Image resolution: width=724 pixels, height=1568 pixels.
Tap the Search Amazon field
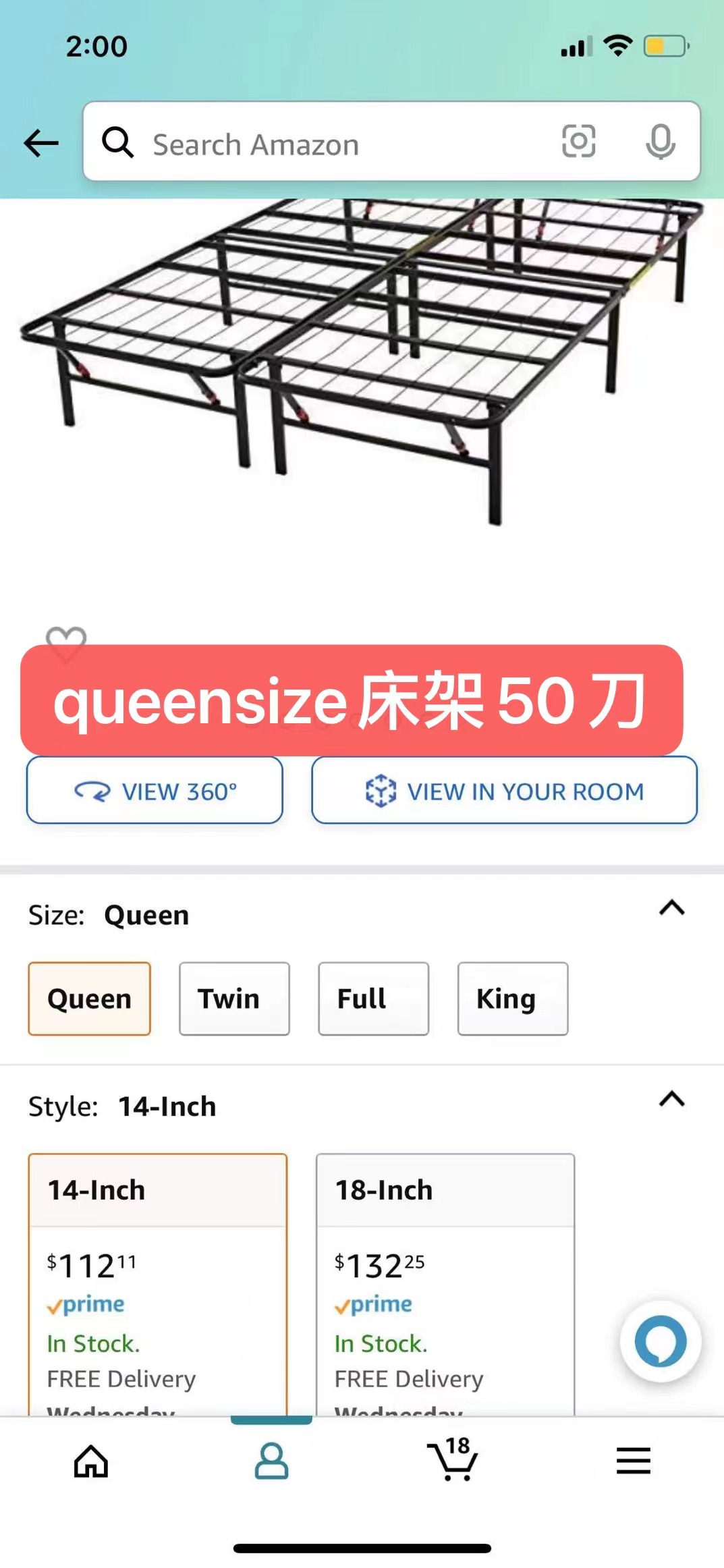[x=391, y=142]
